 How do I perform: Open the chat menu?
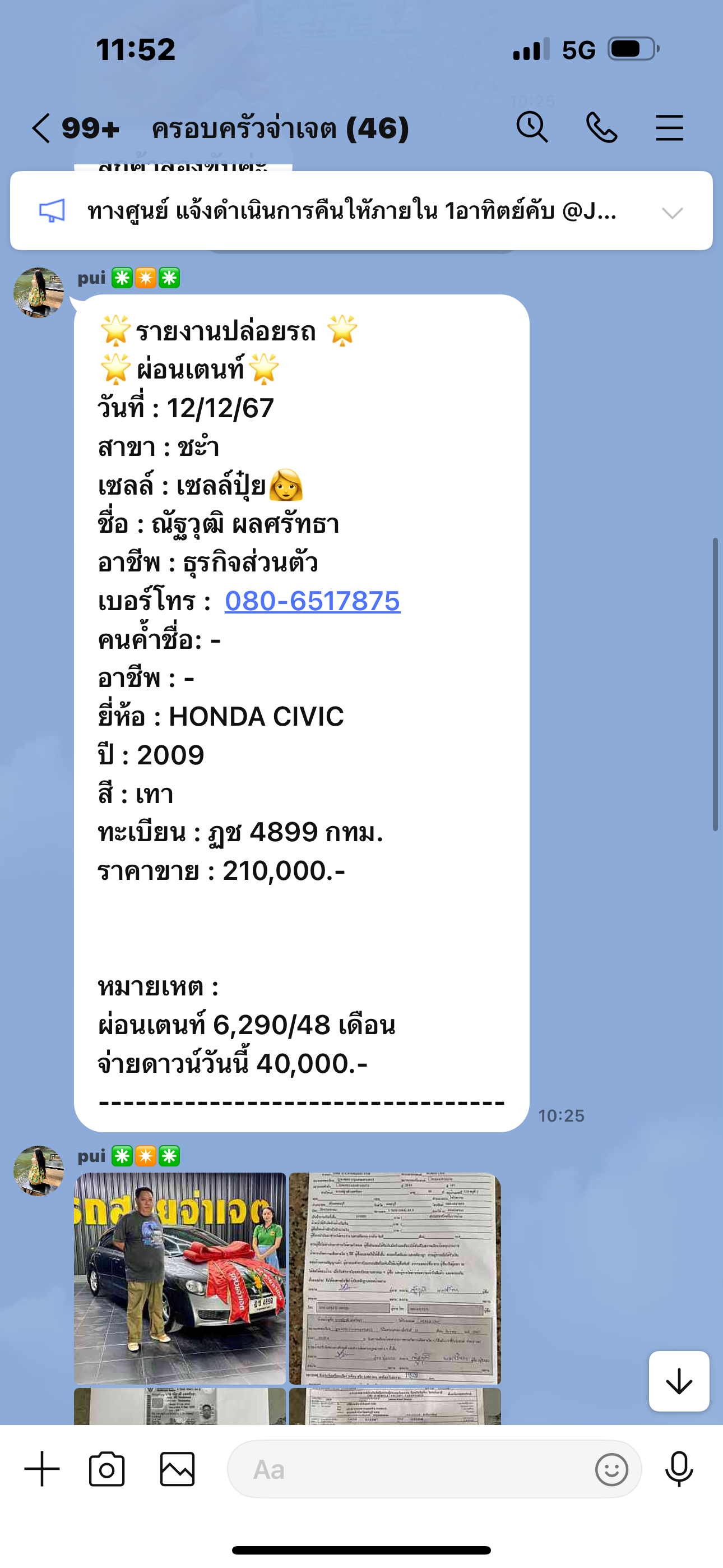(669, 128)
